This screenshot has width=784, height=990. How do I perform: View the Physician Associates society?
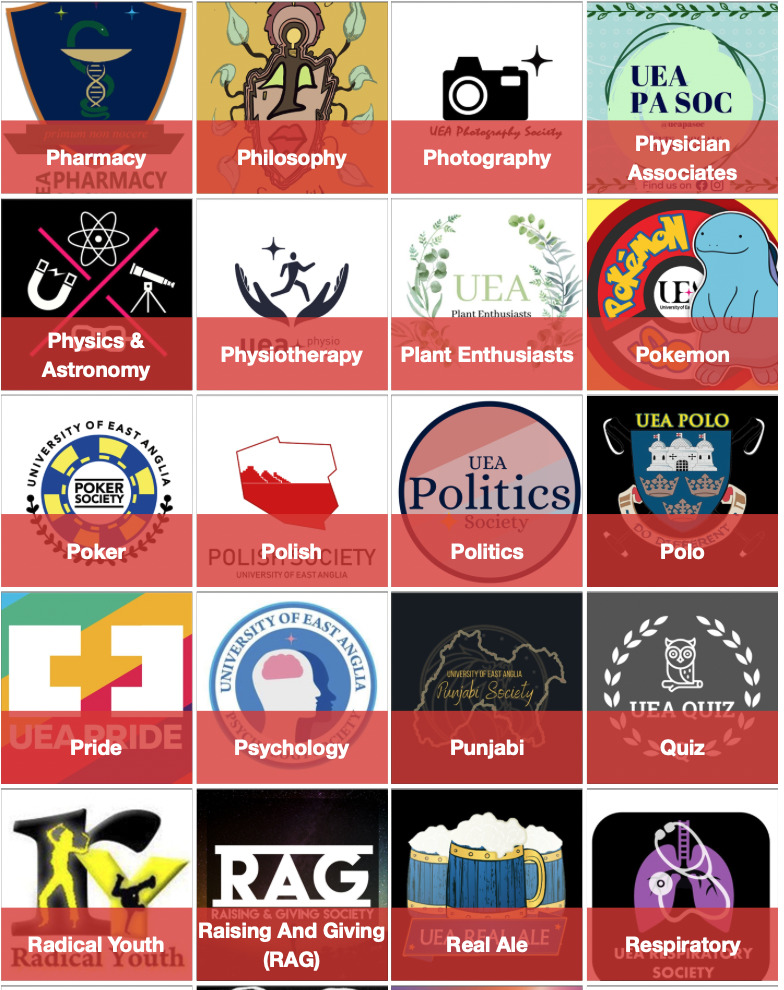pyautogui.click(x=682, y=98)
